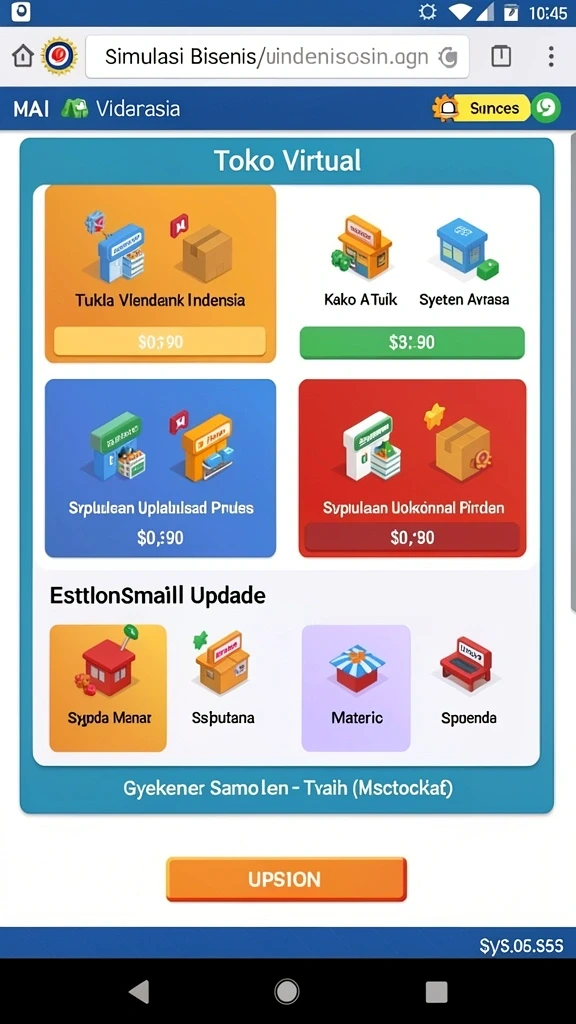Open the blue Svplulean Uplablisad Prues card
The image size is (576, 1024).
160,468
